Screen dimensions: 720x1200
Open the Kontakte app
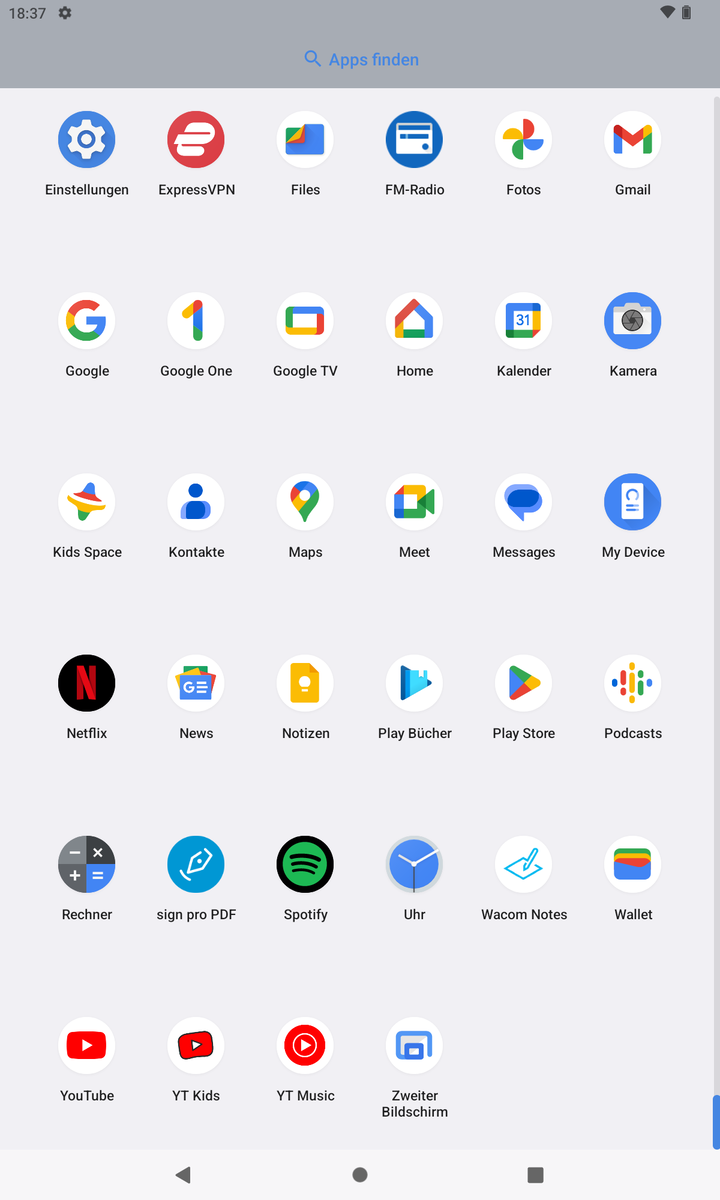pyautogui.click(x=196, y=502)
